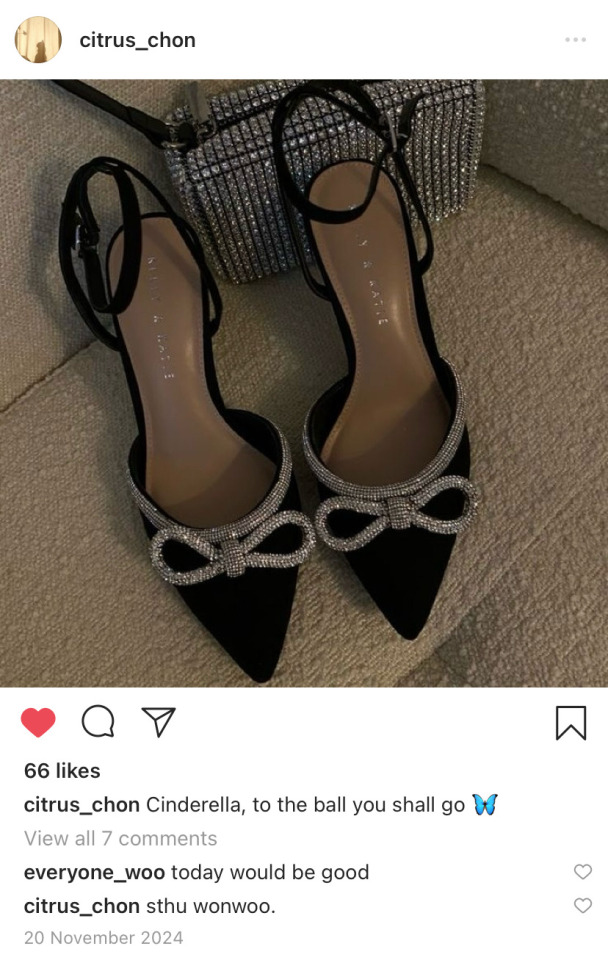Like everyone_woo's comment
Viewport: 608px width, 960px height.
[x=583, y=872]
